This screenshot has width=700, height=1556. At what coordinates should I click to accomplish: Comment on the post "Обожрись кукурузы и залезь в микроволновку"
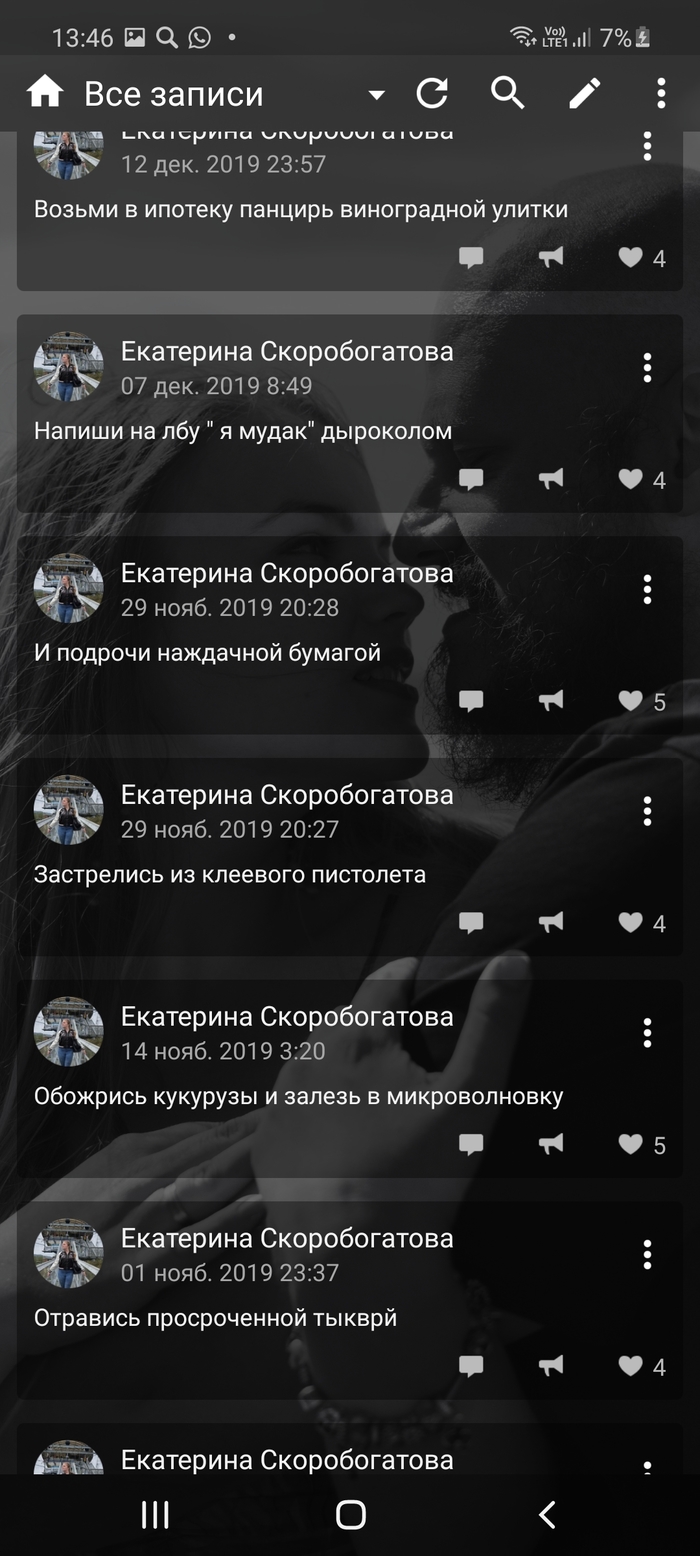(471, 1144)
